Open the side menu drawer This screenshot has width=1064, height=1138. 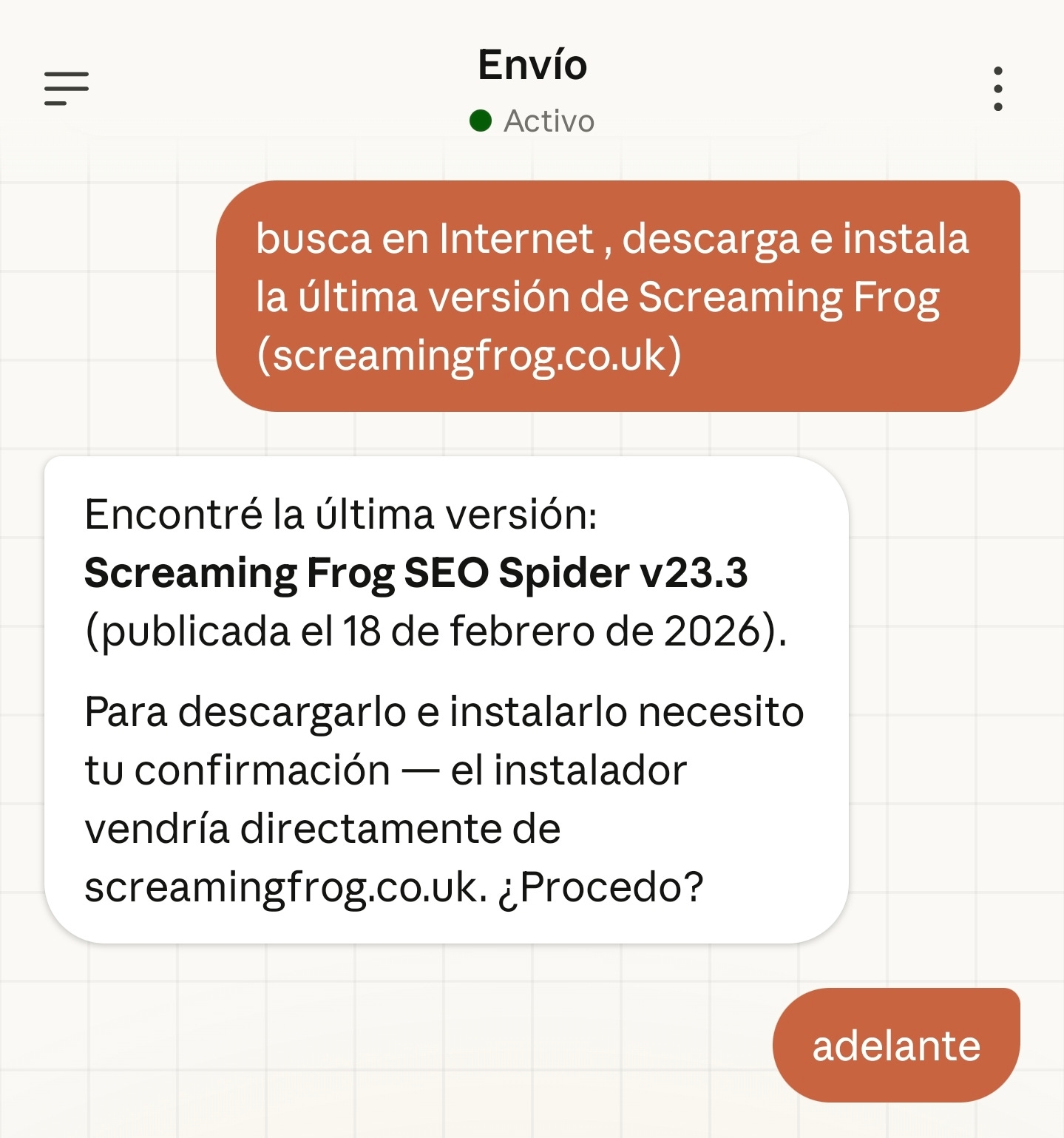pos(67,89)
